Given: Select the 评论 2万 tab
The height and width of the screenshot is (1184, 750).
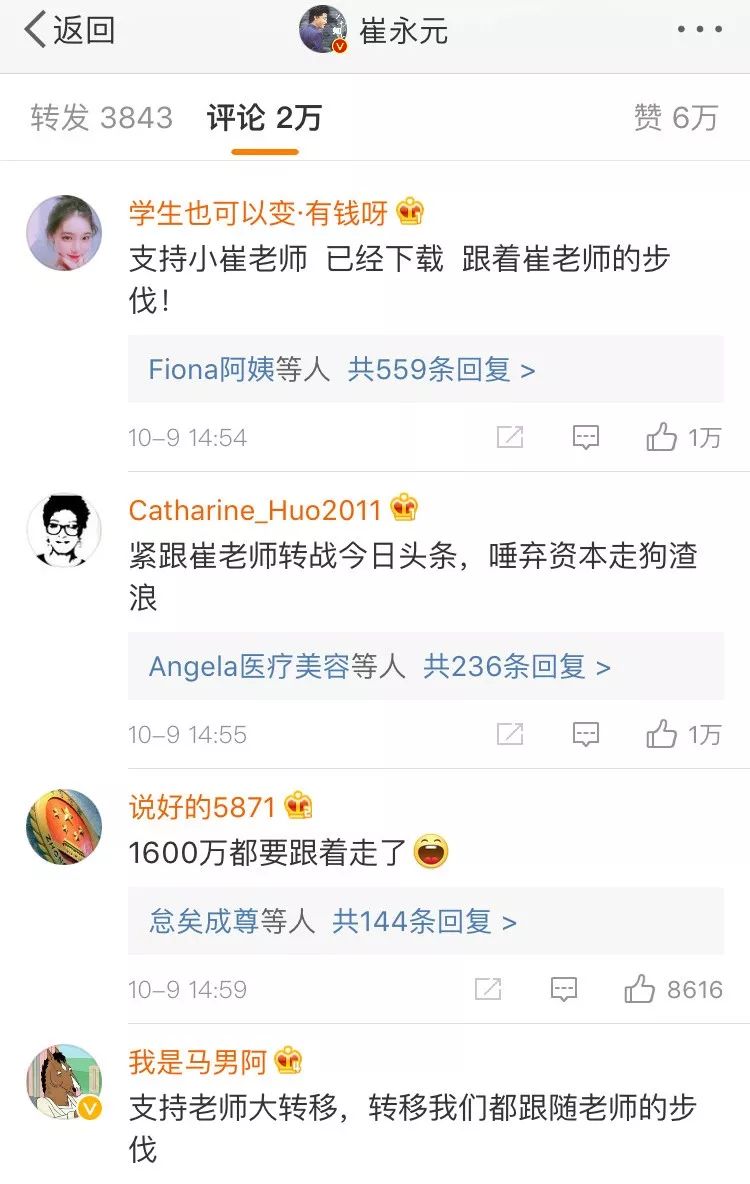Looking at the screenshot, I should tap(264, 118).
